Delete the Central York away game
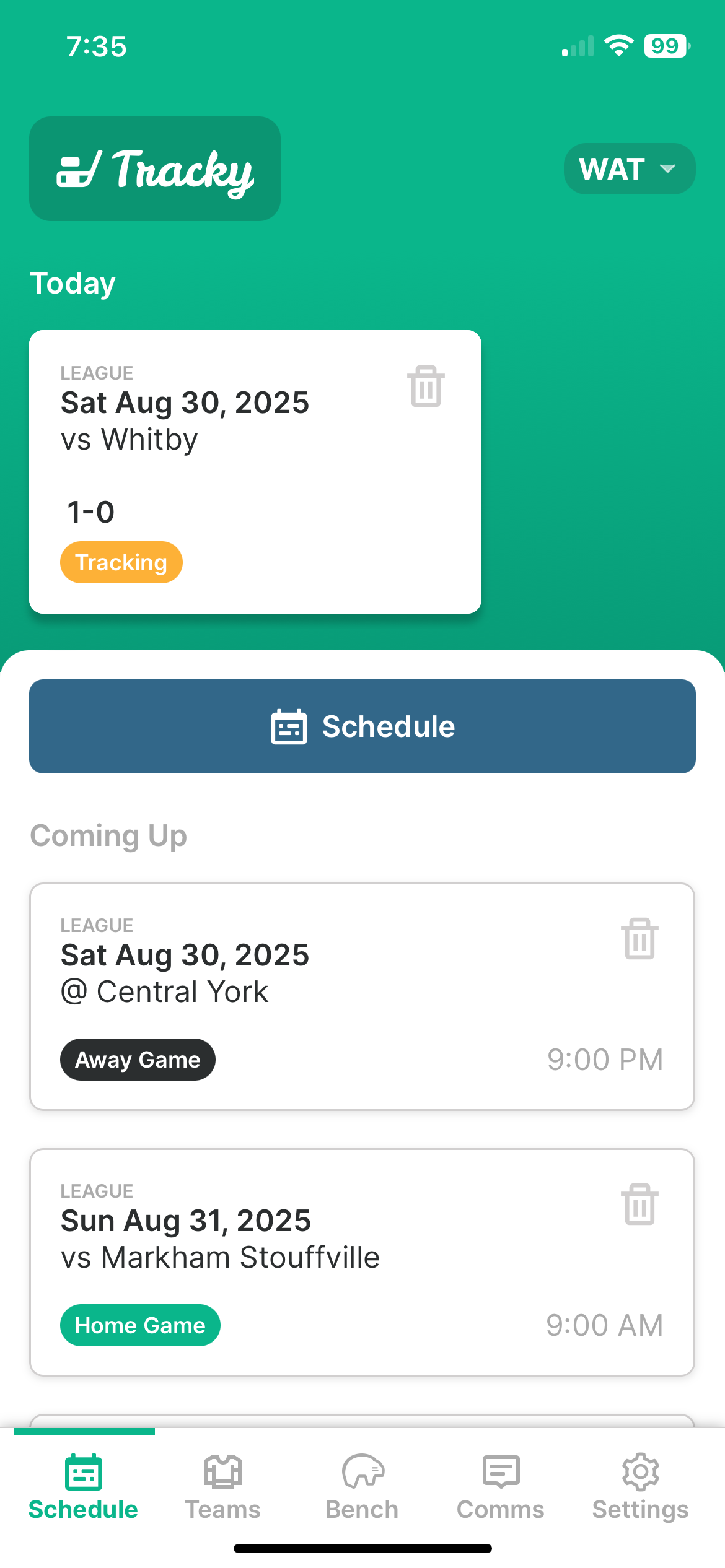The image size is (725, 1568). point(639,939)
